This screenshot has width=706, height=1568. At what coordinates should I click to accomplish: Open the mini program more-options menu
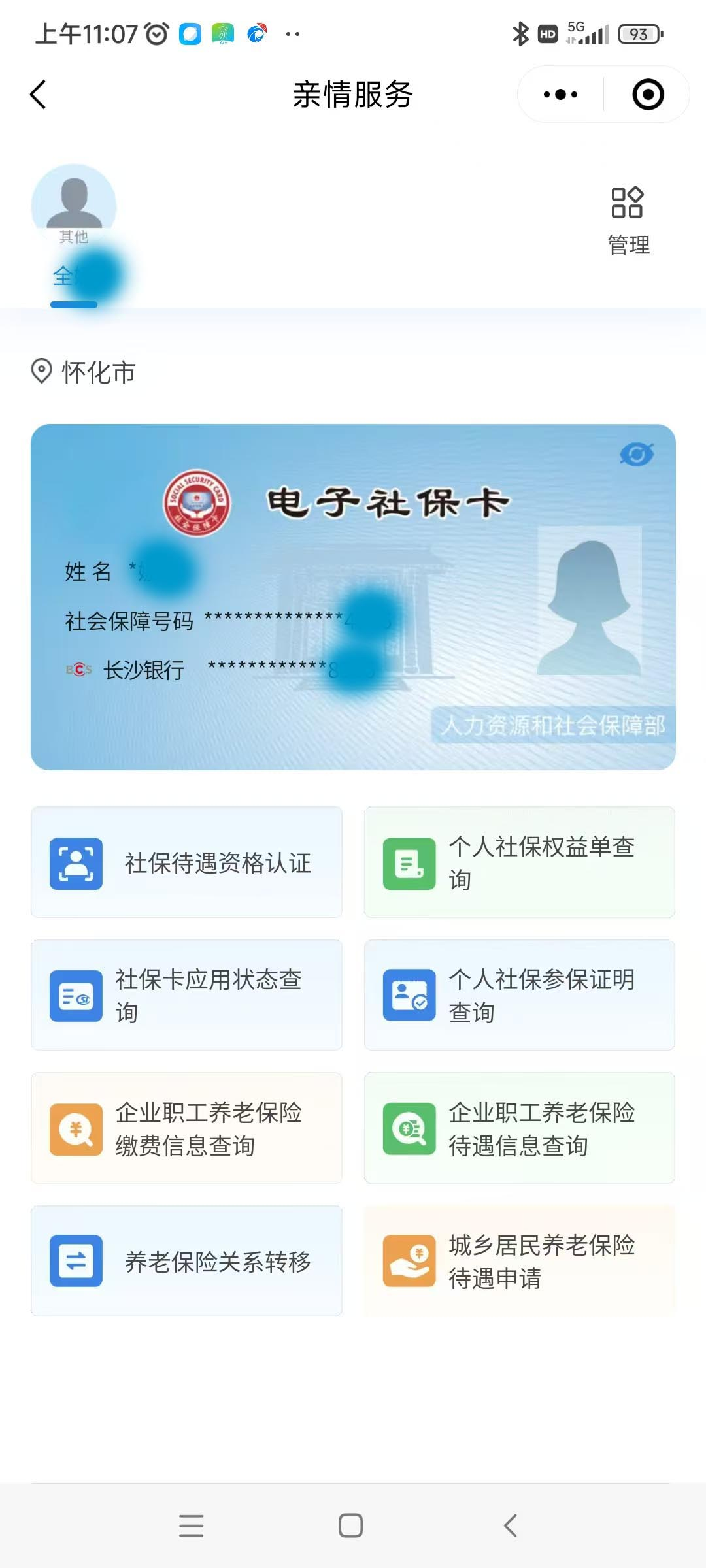click(560, 95)
